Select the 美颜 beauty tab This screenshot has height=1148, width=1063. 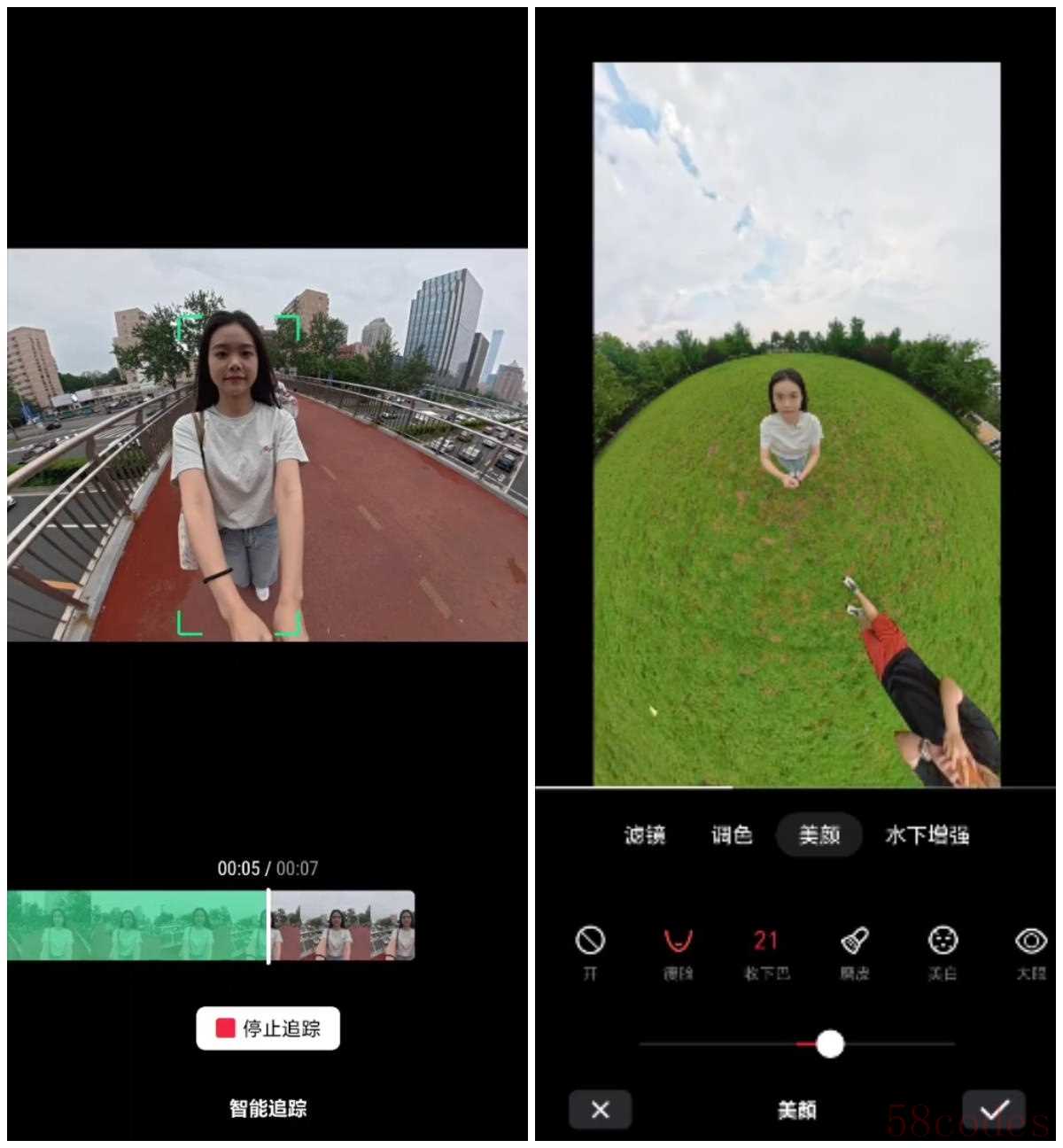[x=819, y=834]
